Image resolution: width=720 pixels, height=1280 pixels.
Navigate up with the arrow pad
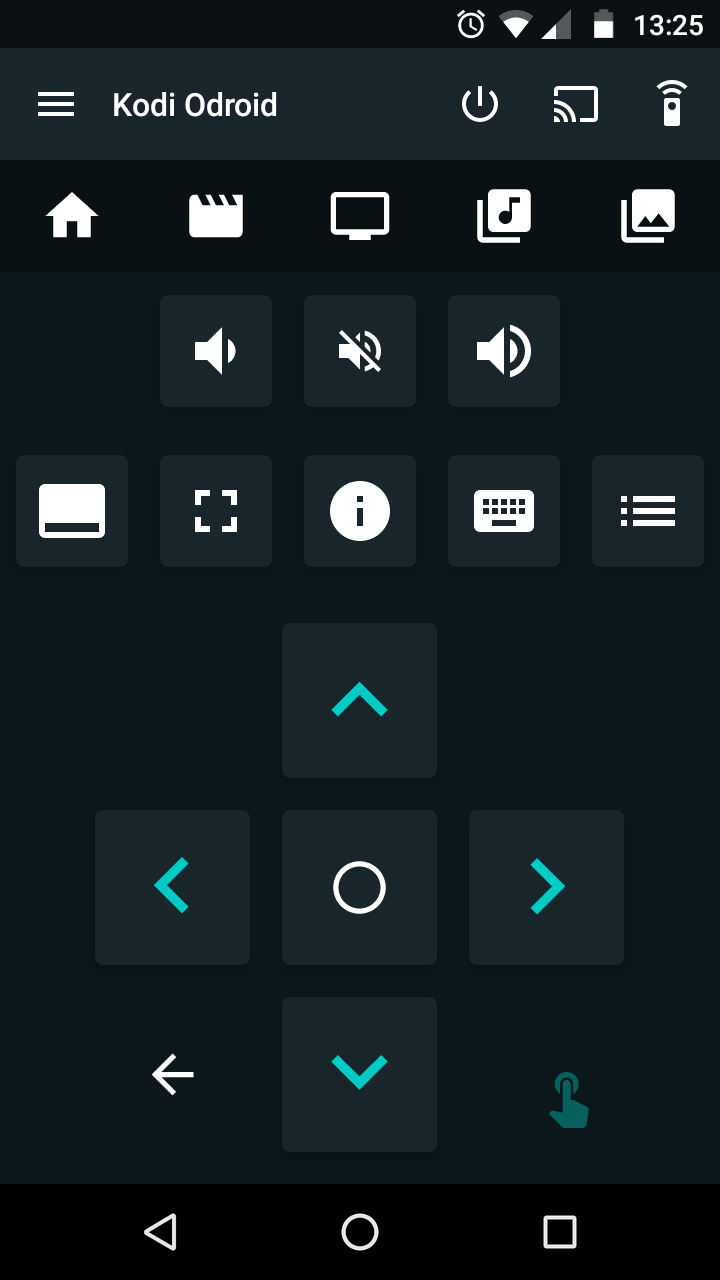coord(359,700)
